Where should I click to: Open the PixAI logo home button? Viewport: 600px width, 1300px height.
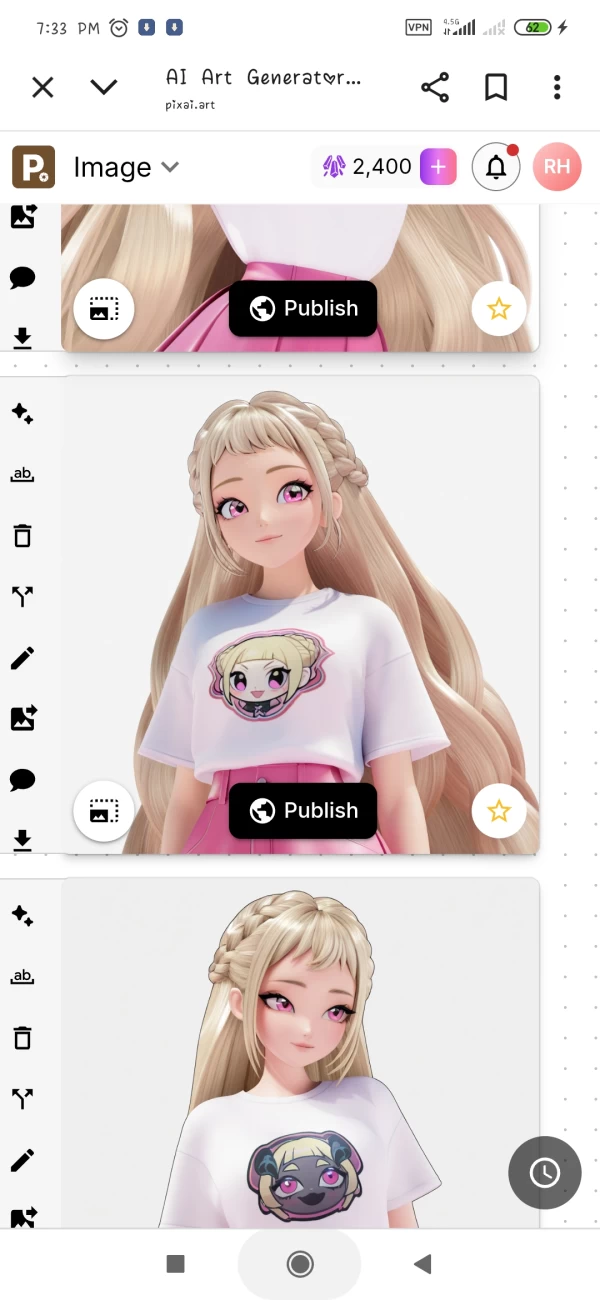[33, 167]
